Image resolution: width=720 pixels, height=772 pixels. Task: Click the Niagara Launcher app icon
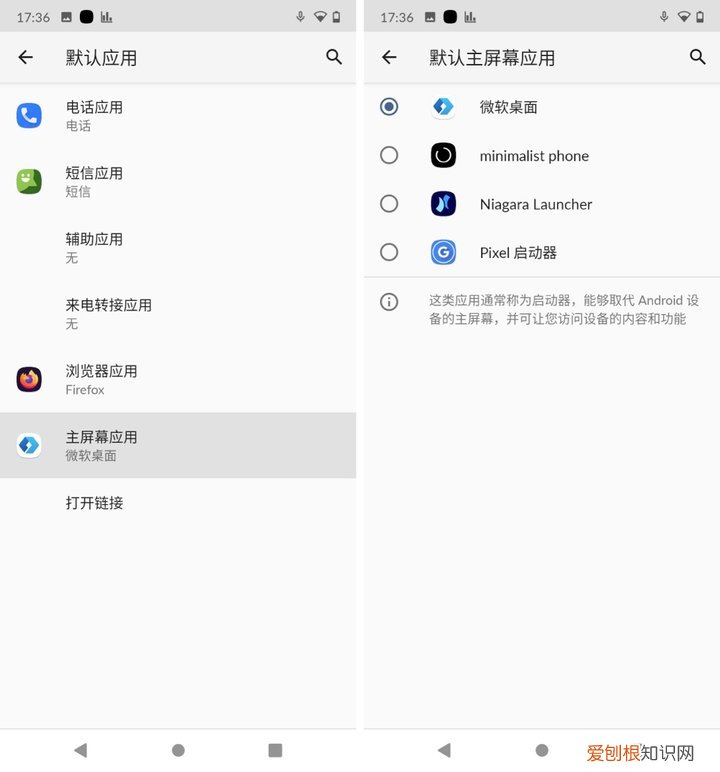point(443,203)
